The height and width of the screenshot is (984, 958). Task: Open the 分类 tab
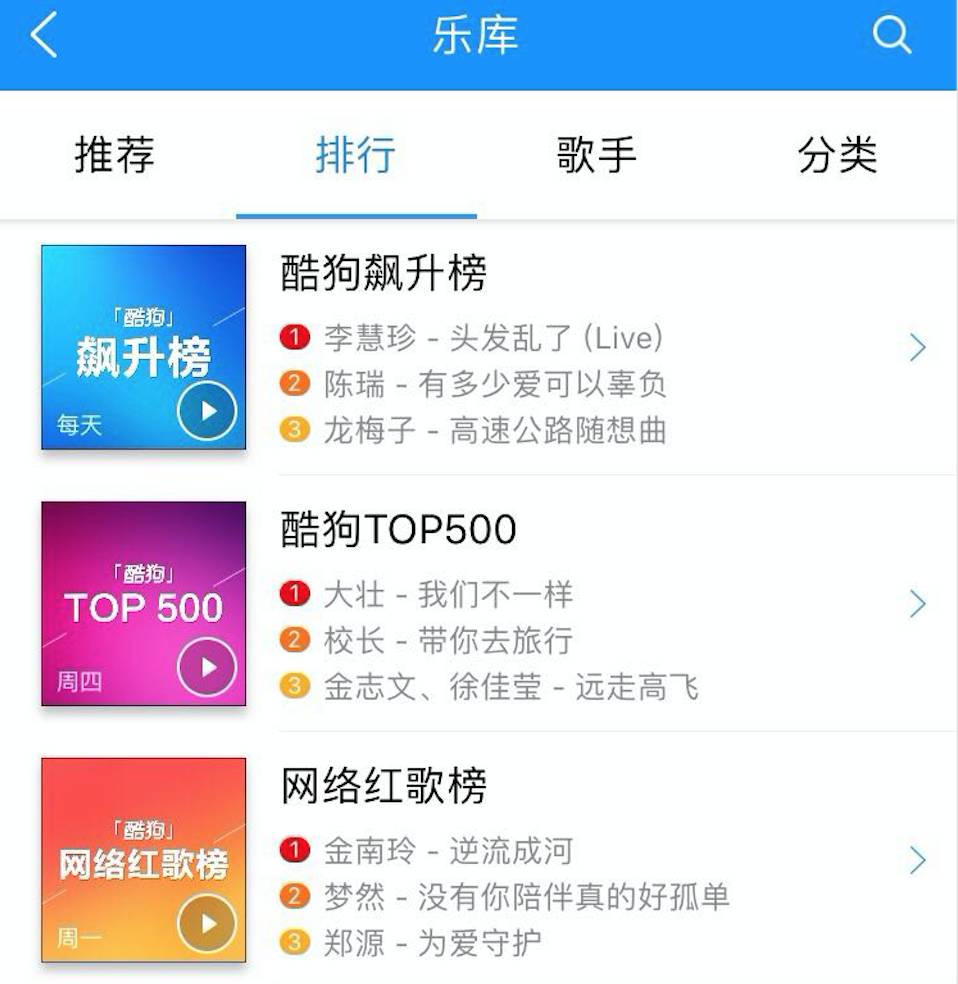coord(838,156)
